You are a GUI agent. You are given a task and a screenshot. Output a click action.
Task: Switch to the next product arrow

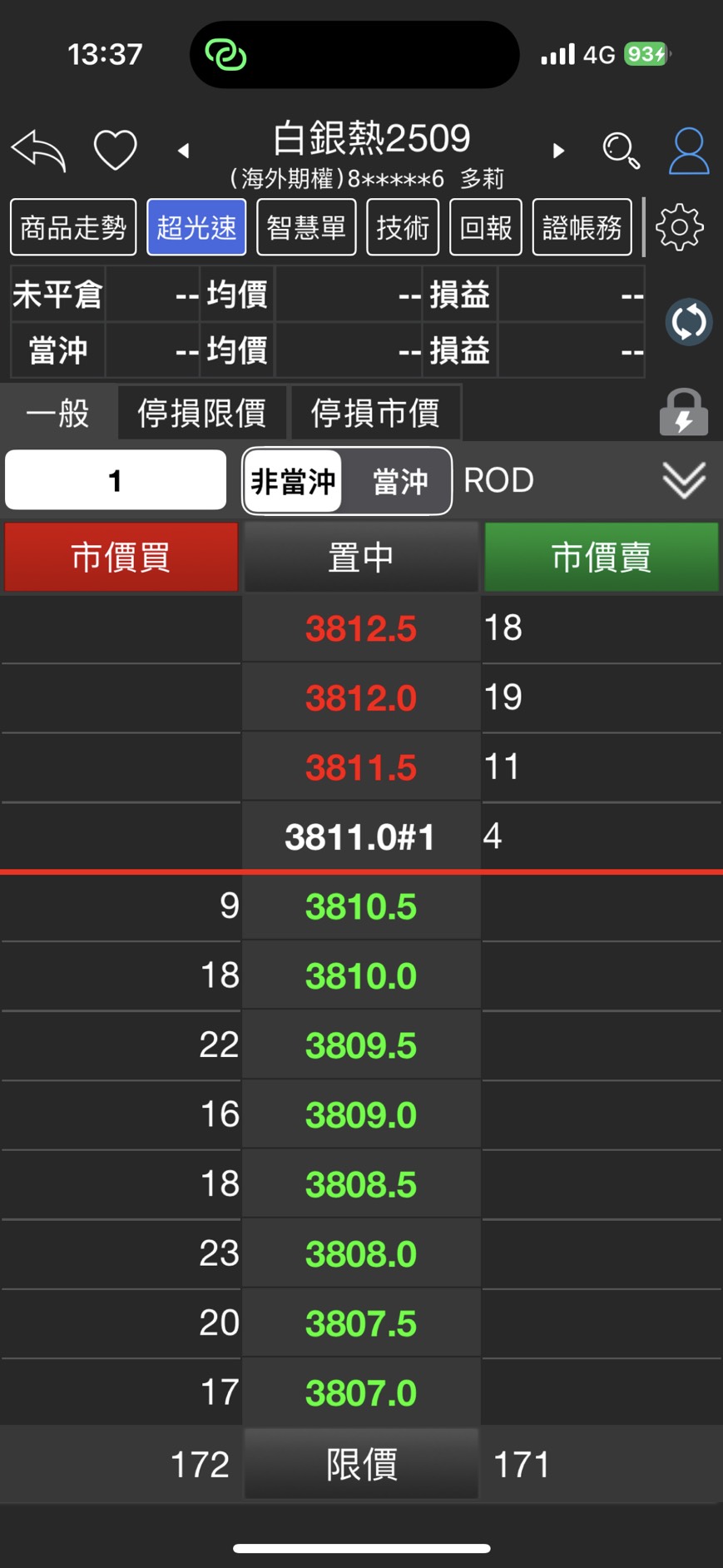point(558,151)
